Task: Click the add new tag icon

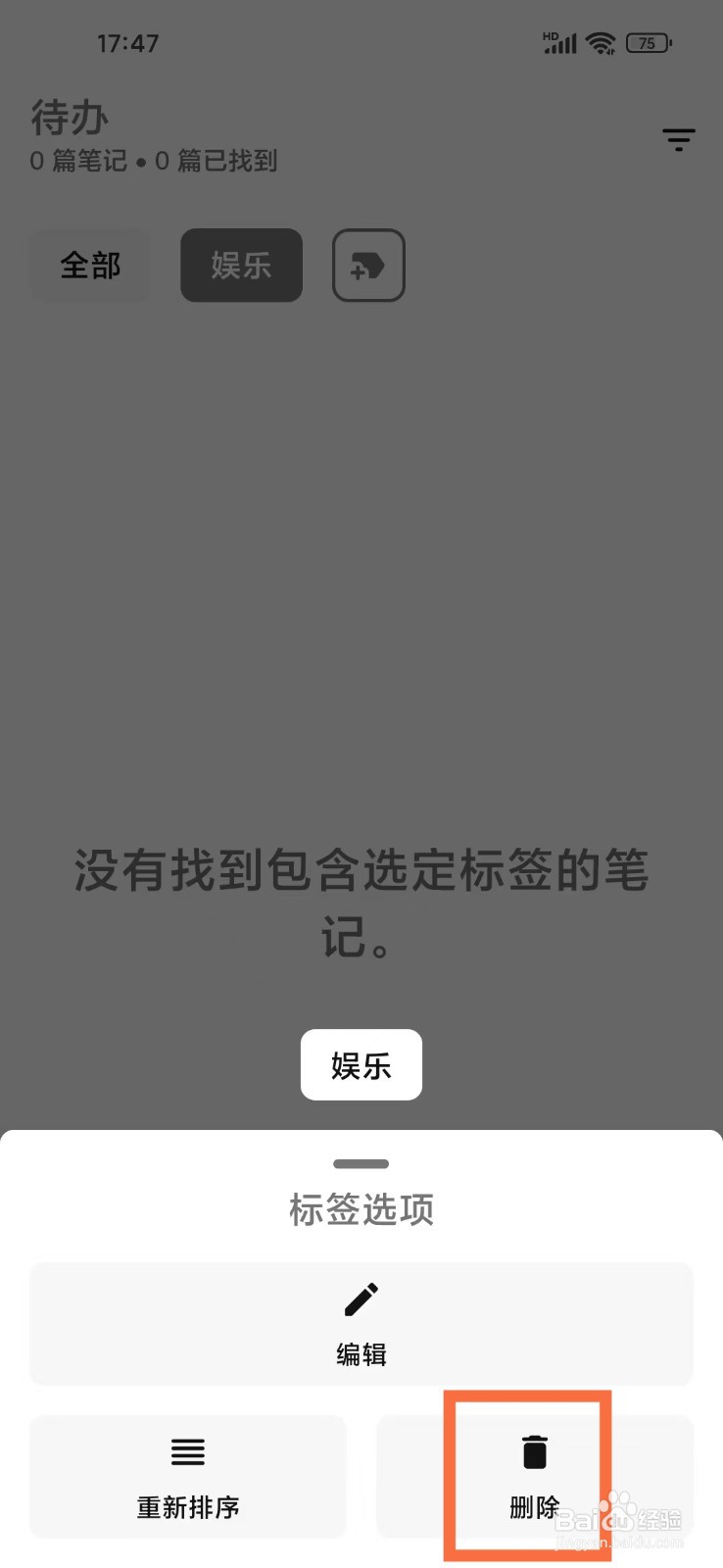Action: [x=368, y=265]
